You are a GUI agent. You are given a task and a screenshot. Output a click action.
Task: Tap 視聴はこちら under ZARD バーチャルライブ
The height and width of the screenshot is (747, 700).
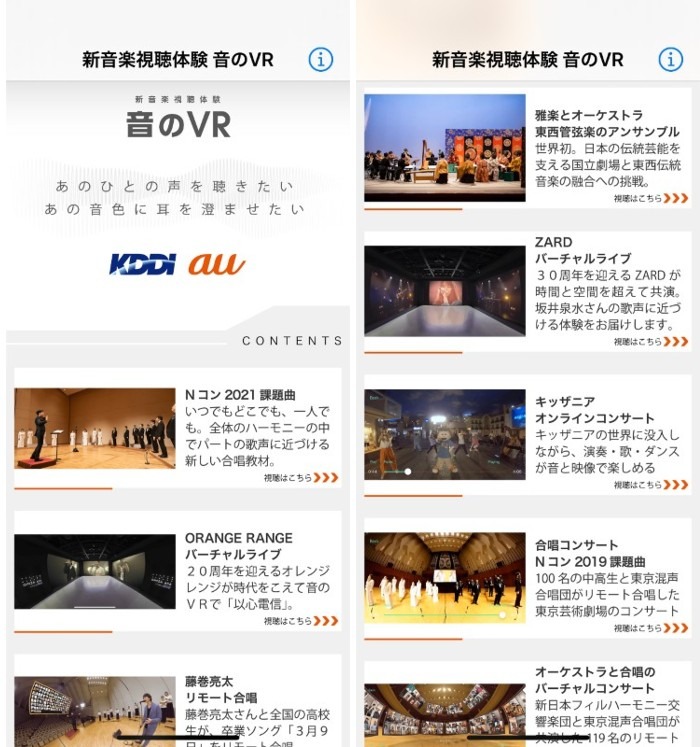[651, 342]
